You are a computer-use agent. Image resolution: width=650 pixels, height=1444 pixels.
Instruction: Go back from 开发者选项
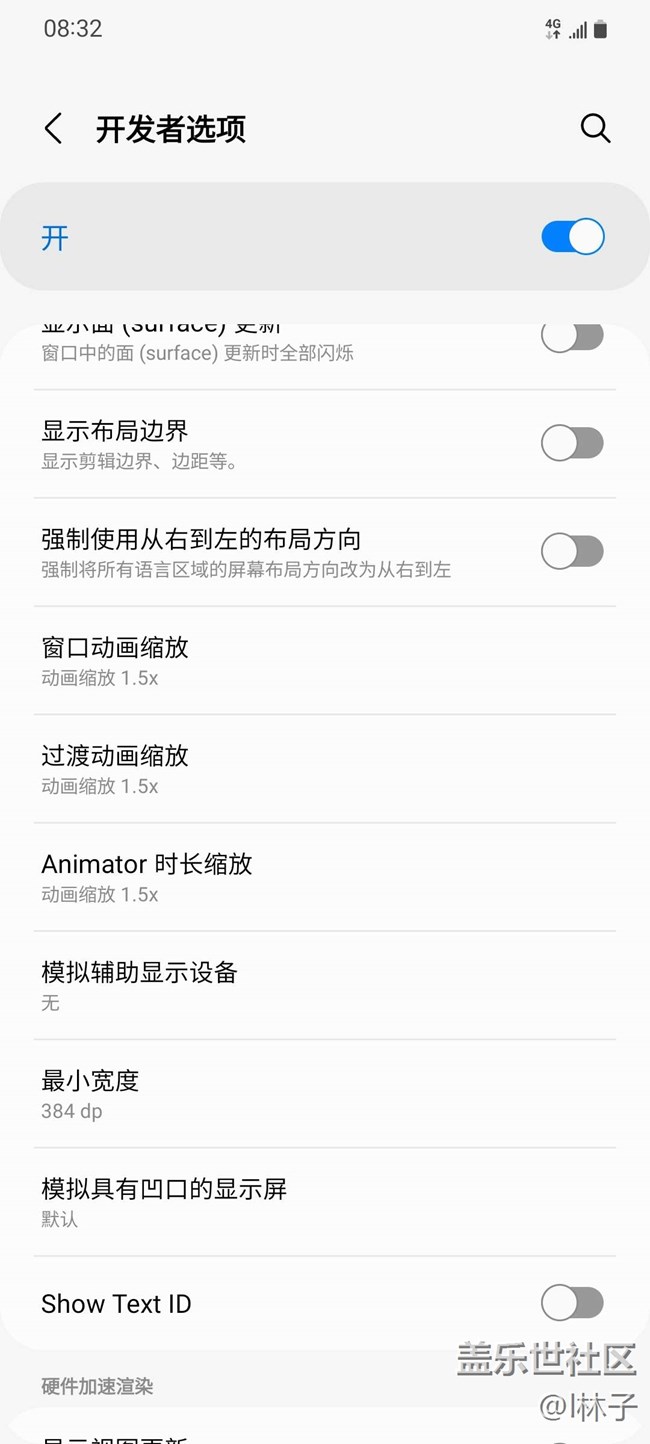[x=54, y=129]
